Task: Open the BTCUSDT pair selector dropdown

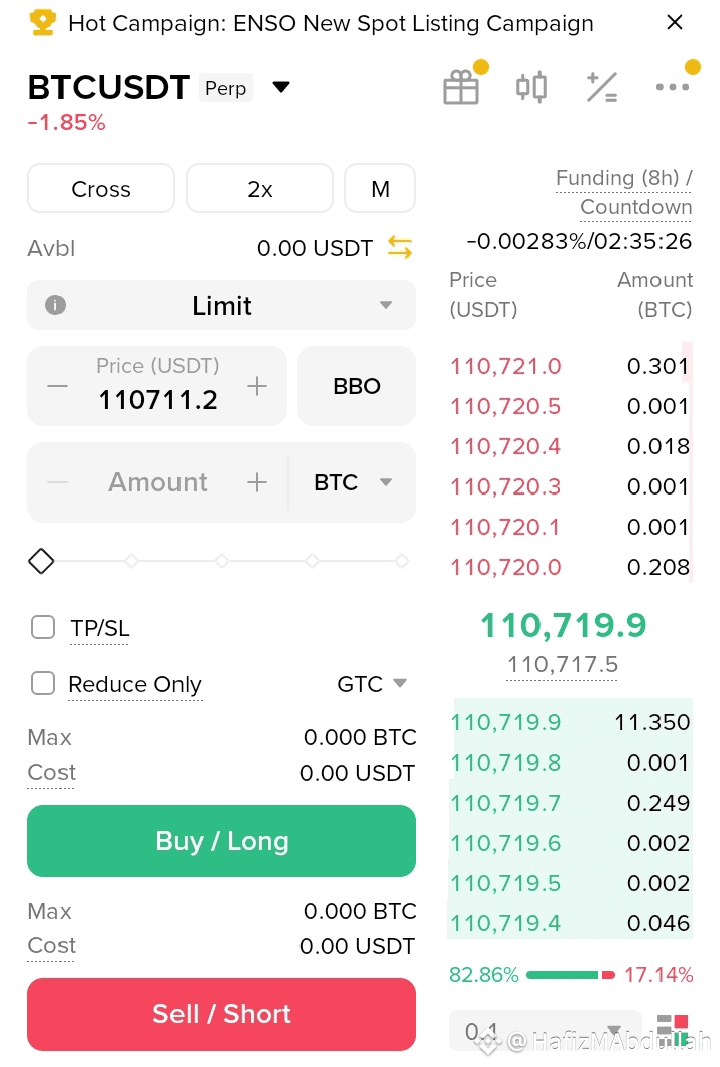Action: (x=281, y=87)
